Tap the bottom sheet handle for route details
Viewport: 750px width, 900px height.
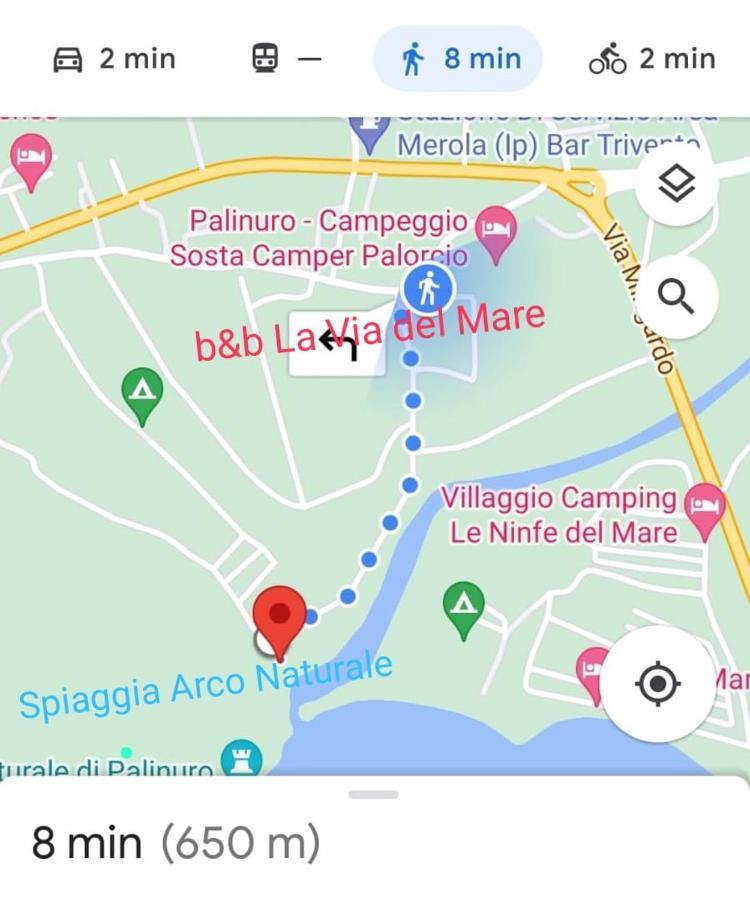point(374,795)
